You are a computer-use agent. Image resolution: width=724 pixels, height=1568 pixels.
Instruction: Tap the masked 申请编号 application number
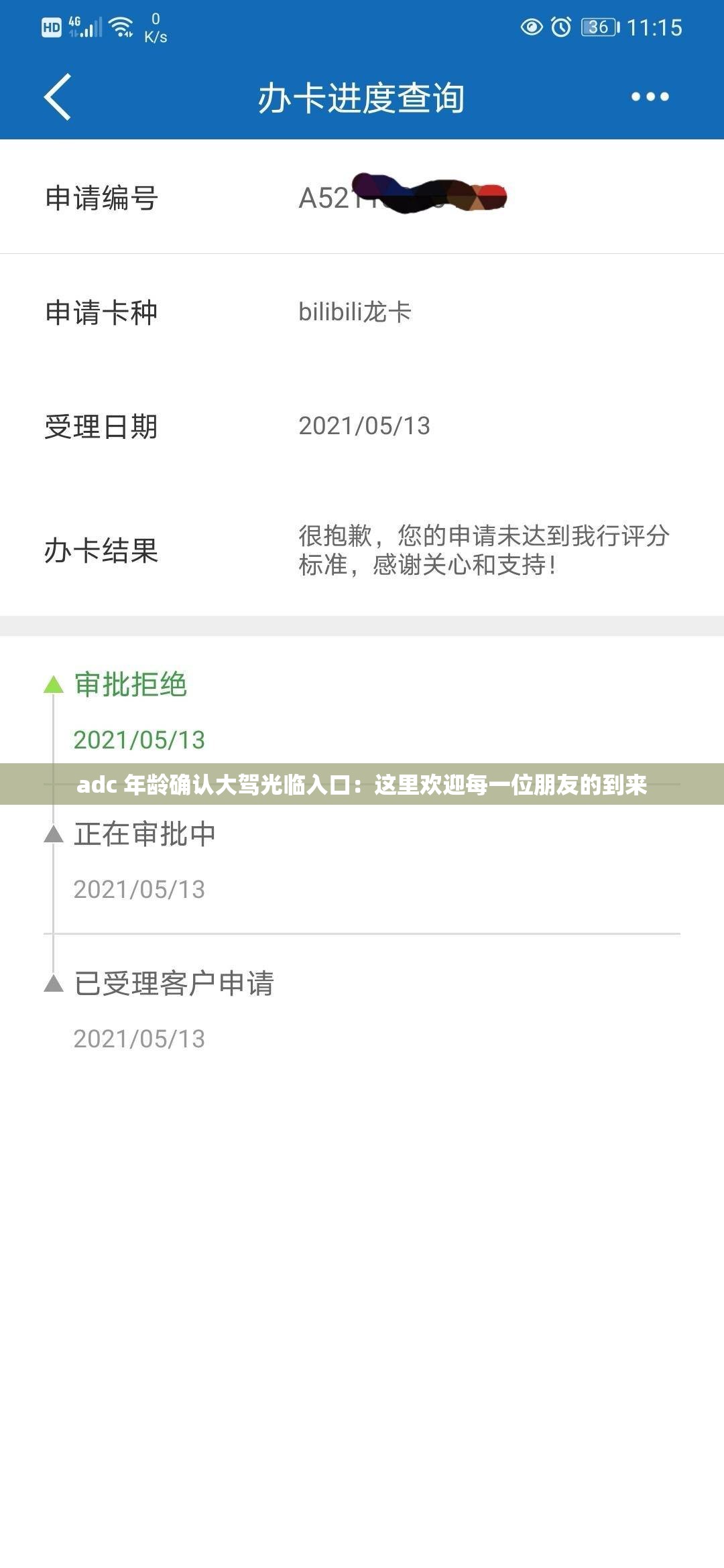click(402, 196)
